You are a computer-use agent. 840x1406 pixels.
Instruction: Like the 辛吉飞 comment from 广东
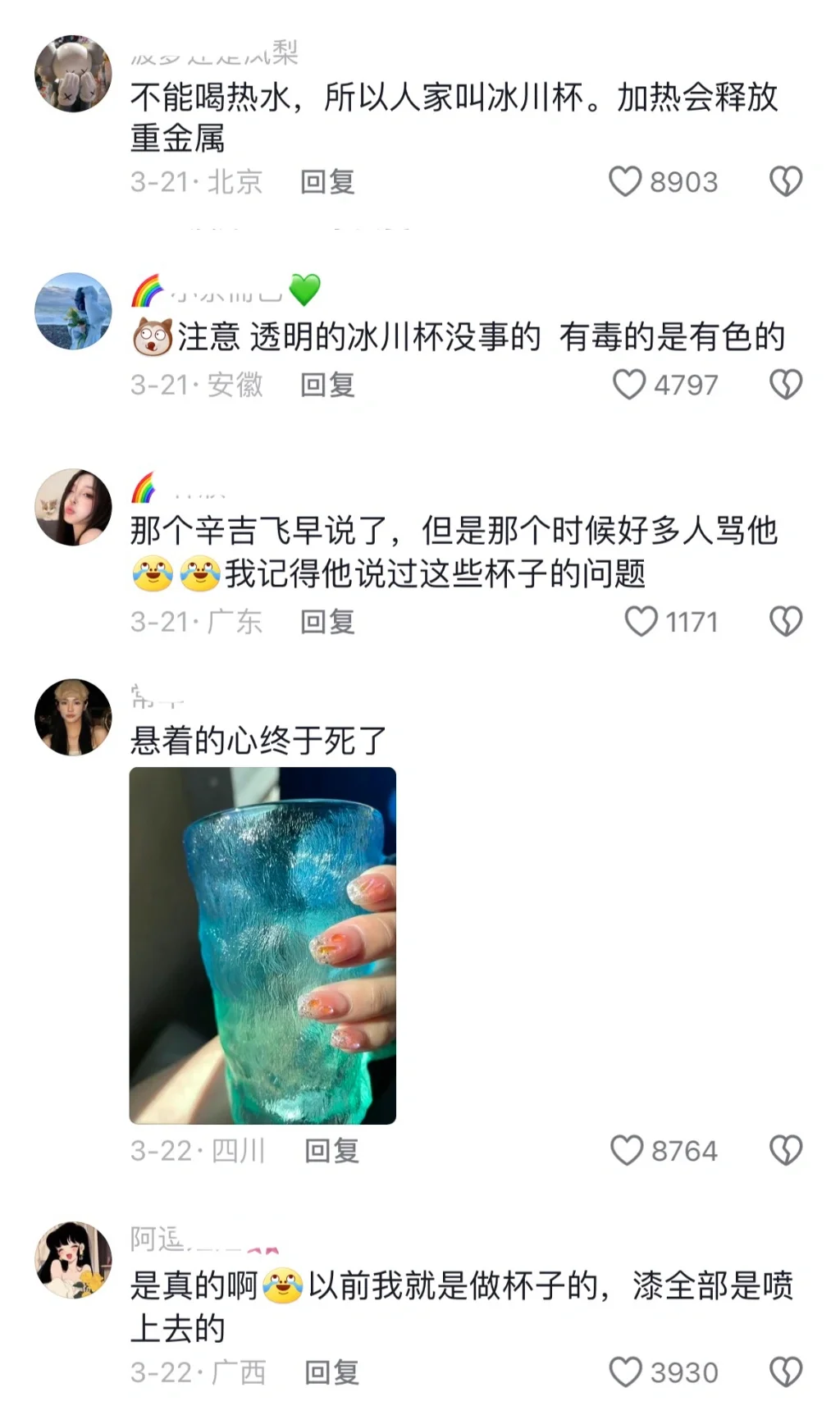[641, 621]
